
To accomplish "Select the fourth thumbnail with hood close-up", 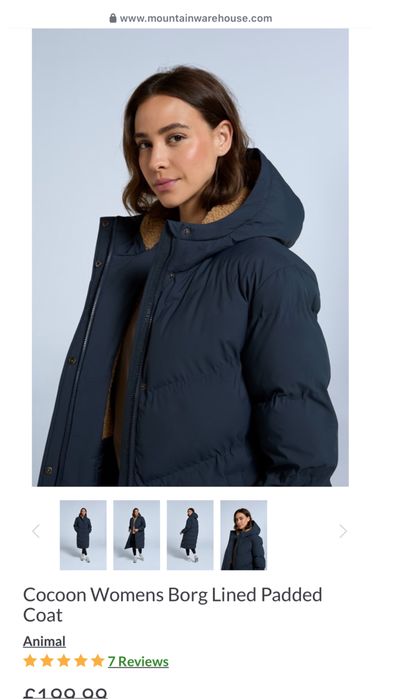I will [244, 535].
